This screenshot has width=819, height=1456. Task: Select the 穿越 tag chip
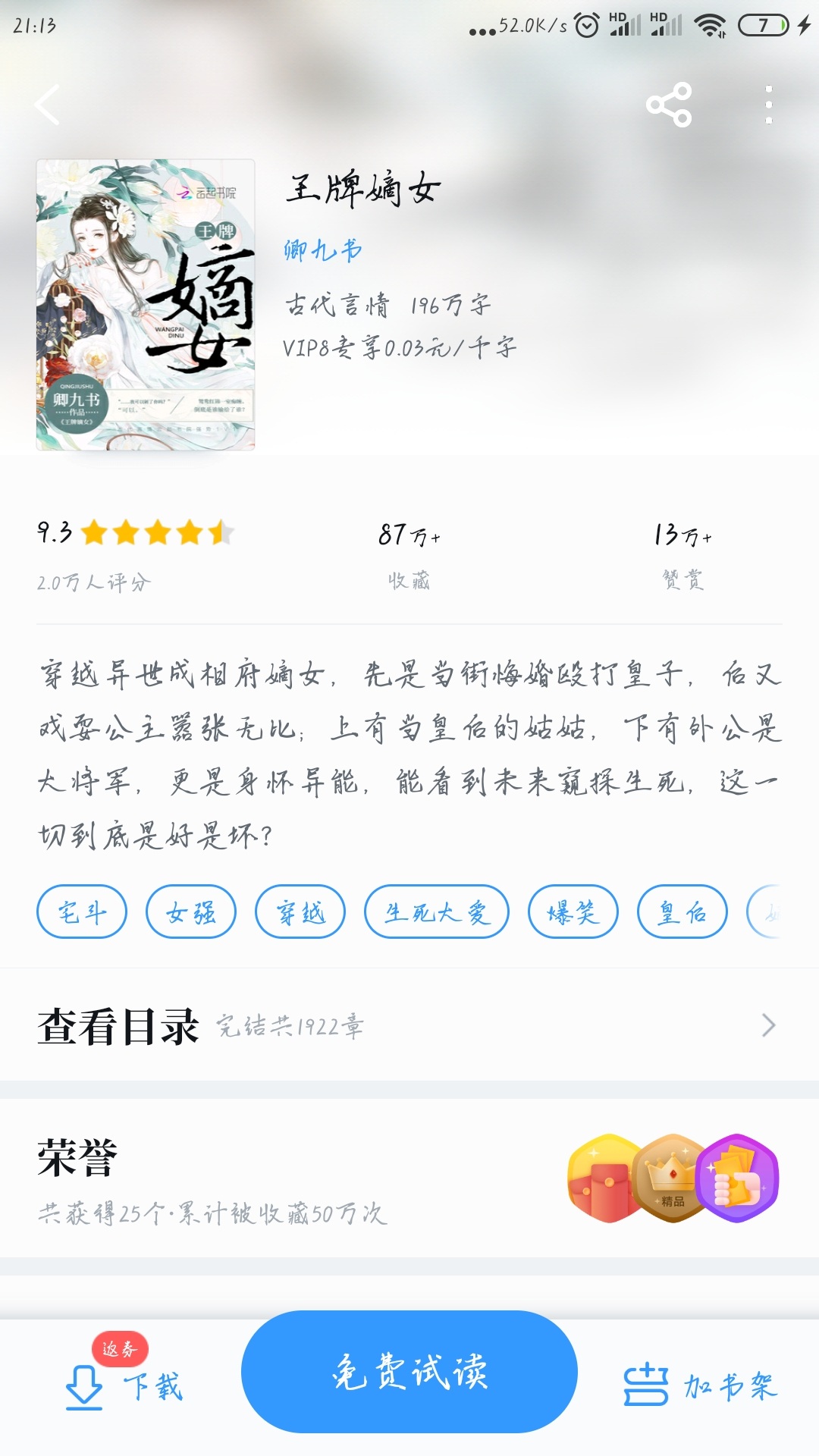[300, 912]
